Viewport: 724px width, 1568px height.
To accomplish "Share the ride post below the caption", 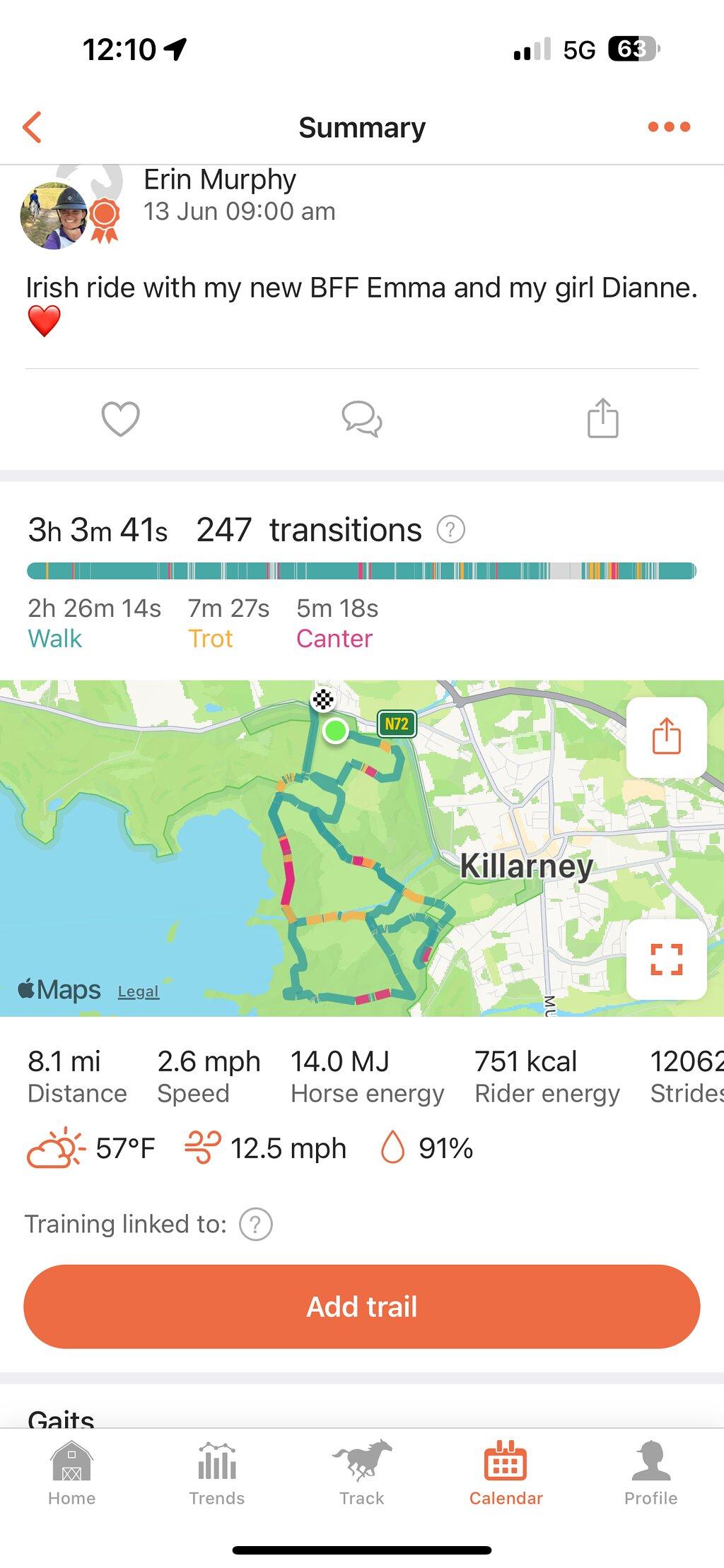I will tap(603, 418).
